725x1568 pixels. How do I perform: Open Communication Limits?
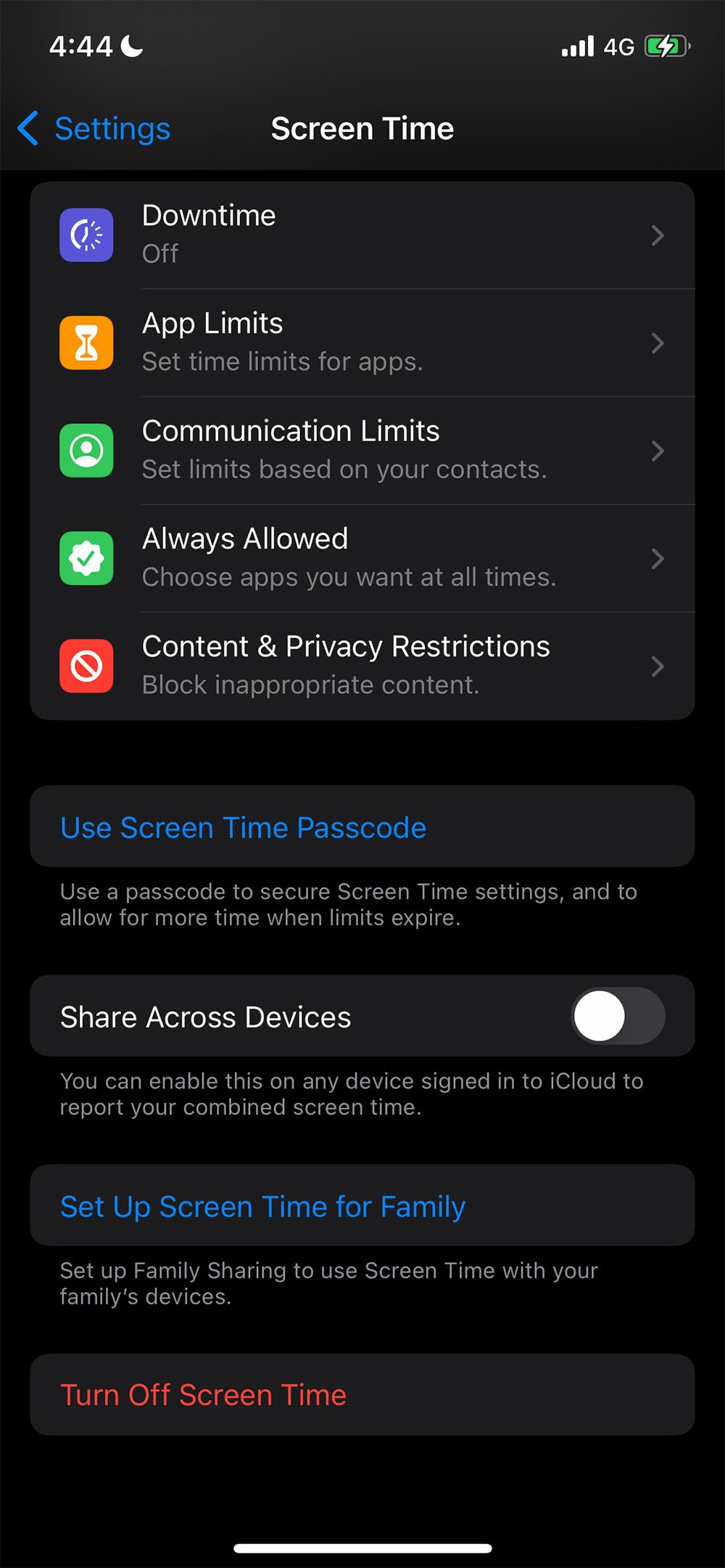tap(362, 450)
